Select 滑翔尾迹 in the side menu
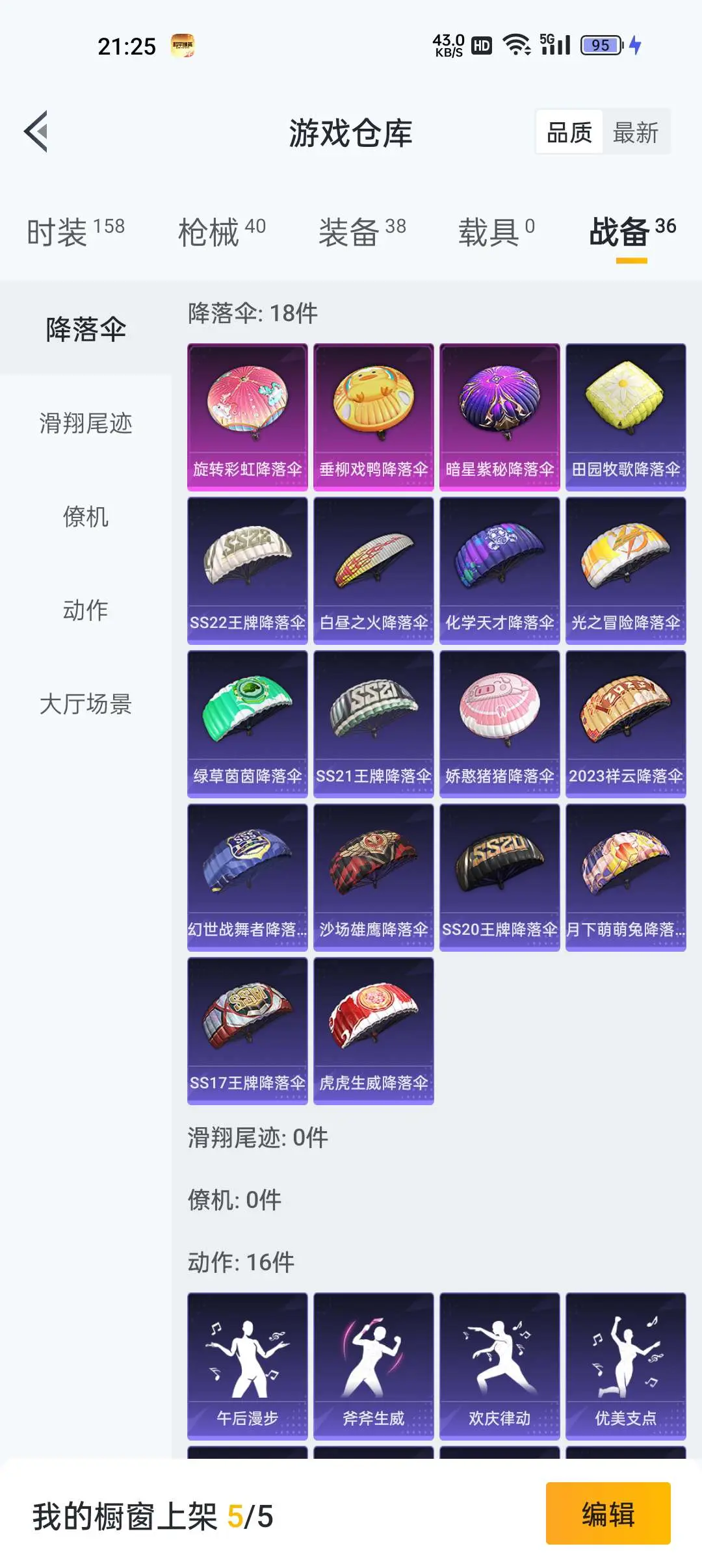Image resolution: width=702 pixels, height=1568 pixels. [x=86, y=423]
